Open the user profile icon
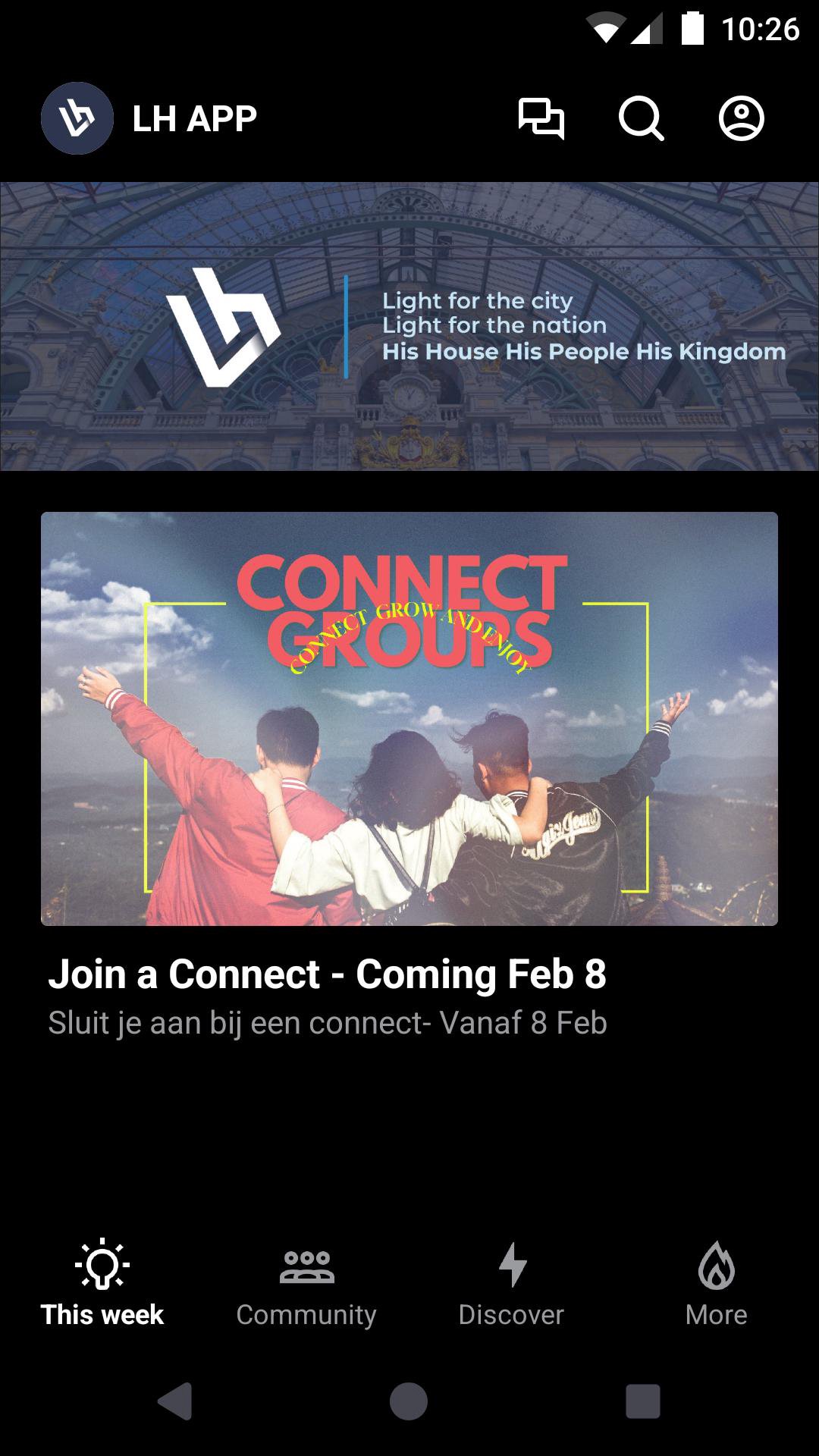This screenshot has width=819, height=1456. click(741, 118)
